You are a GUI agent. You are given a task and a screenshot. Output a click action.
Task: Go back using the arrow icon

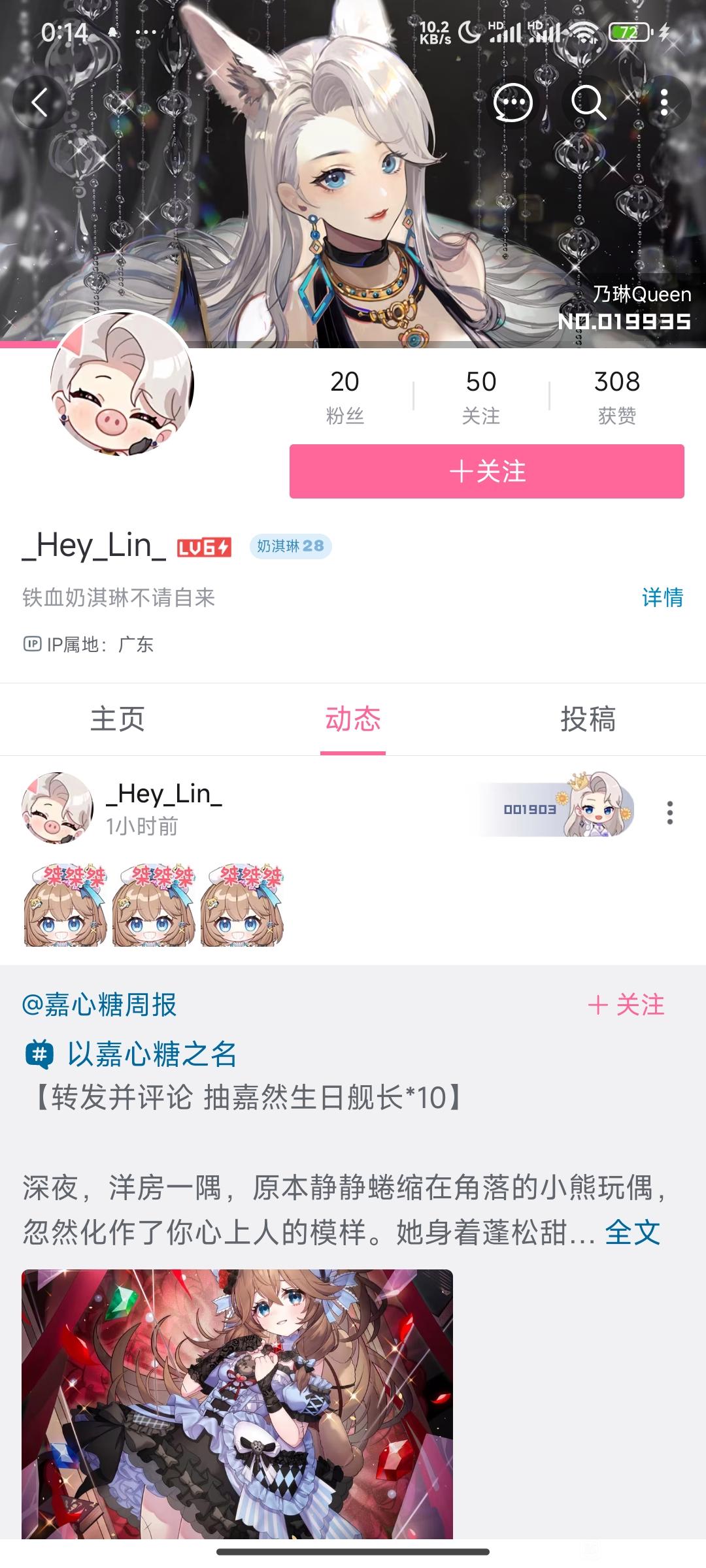(39, 103)
